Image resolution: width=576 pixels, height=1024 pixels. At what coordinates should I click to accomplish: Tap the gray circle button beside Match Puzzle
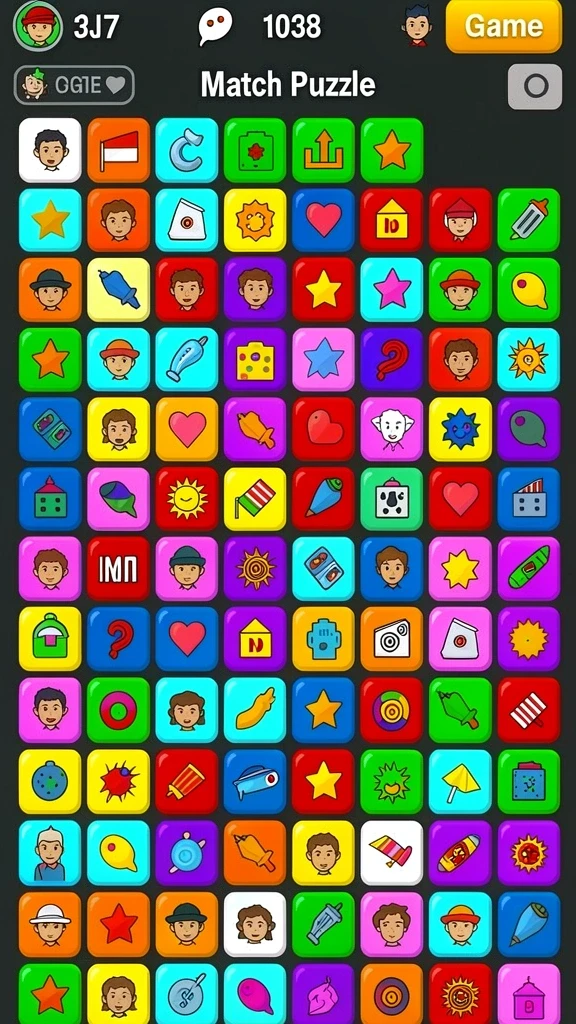[x=535, y=86]
